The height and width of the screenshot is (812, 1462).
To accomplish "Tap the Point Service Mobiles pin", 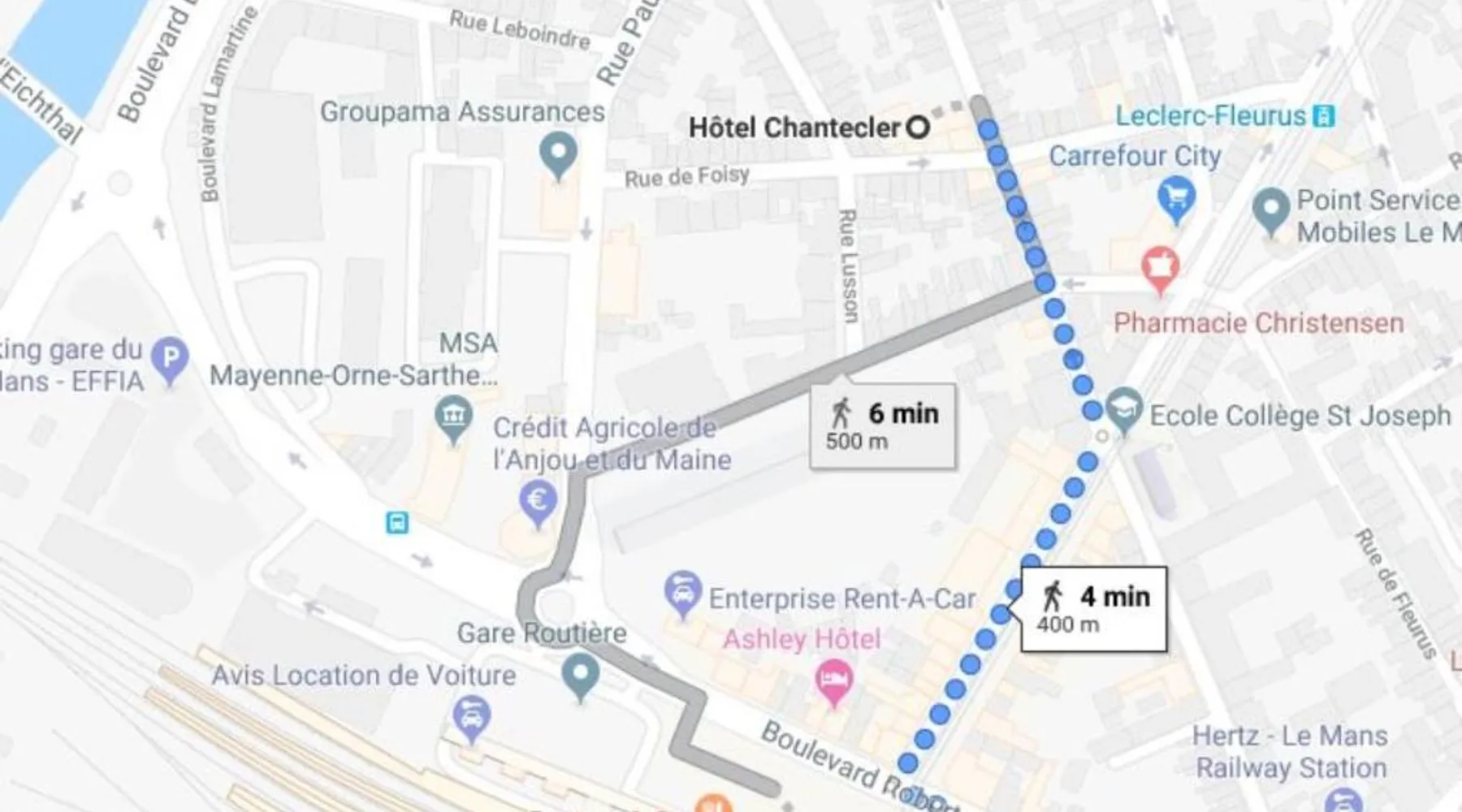I will (x=1270, y=209).
